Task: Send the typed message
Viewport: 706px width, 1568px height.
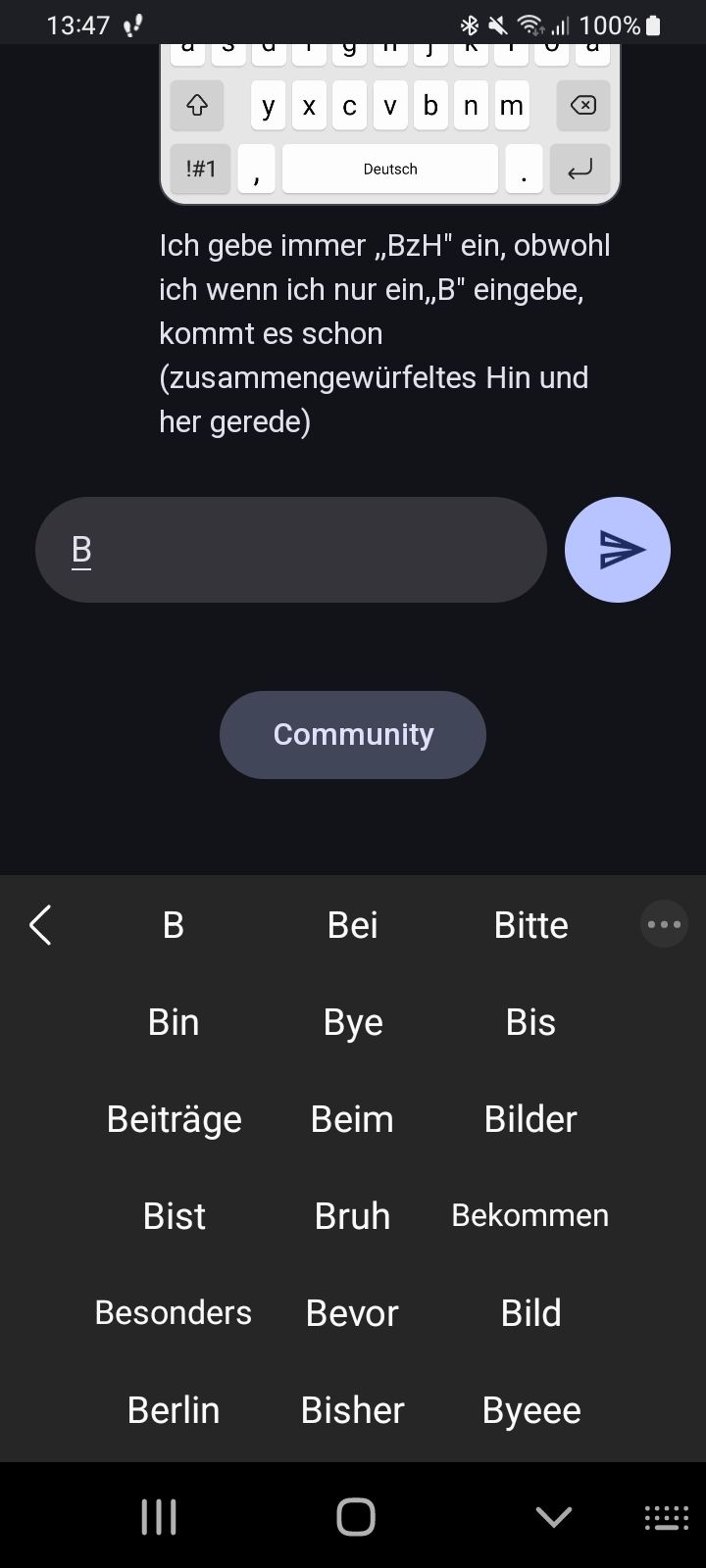Action: pos(618,550)
